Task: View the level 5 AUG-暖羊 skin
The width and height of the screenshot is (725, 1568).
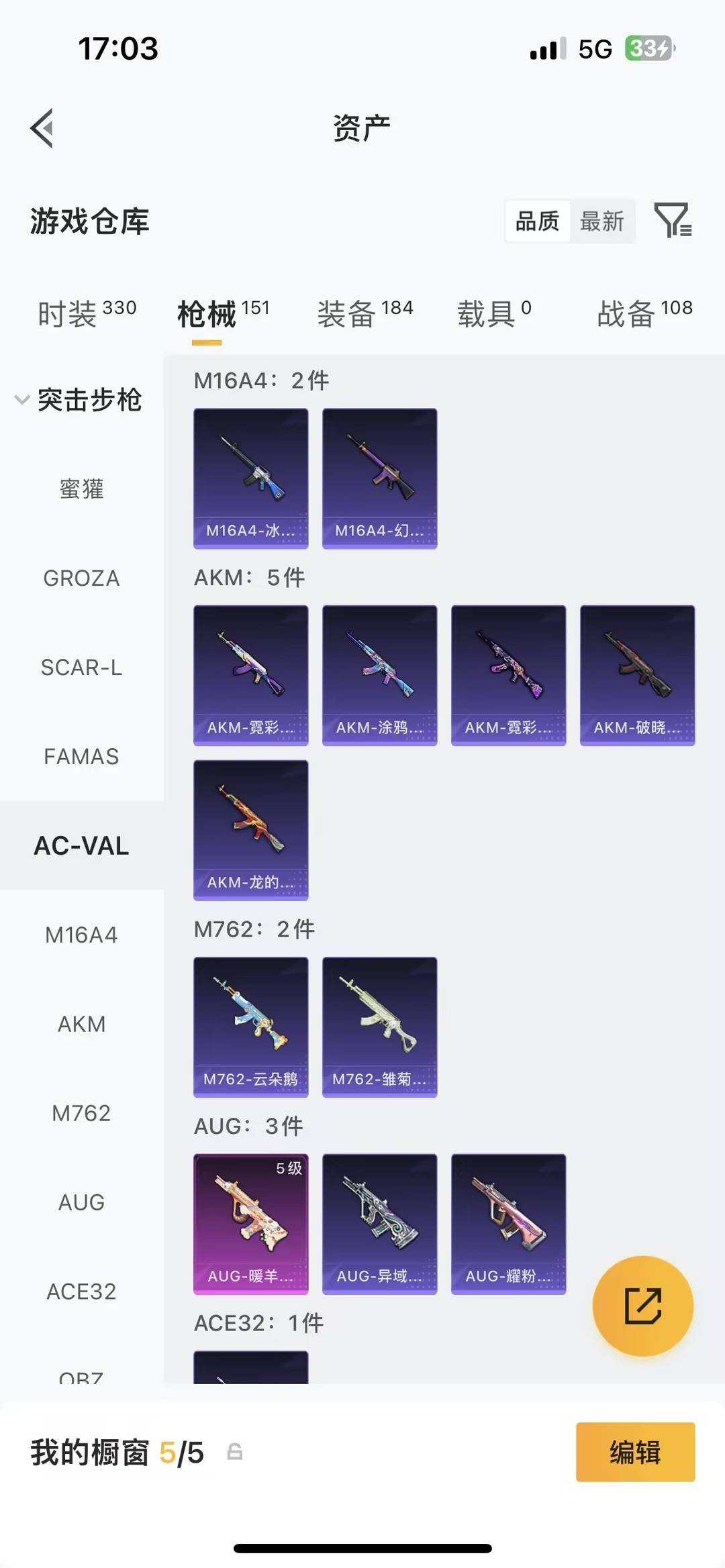Action: click(x=250, y=1224)
